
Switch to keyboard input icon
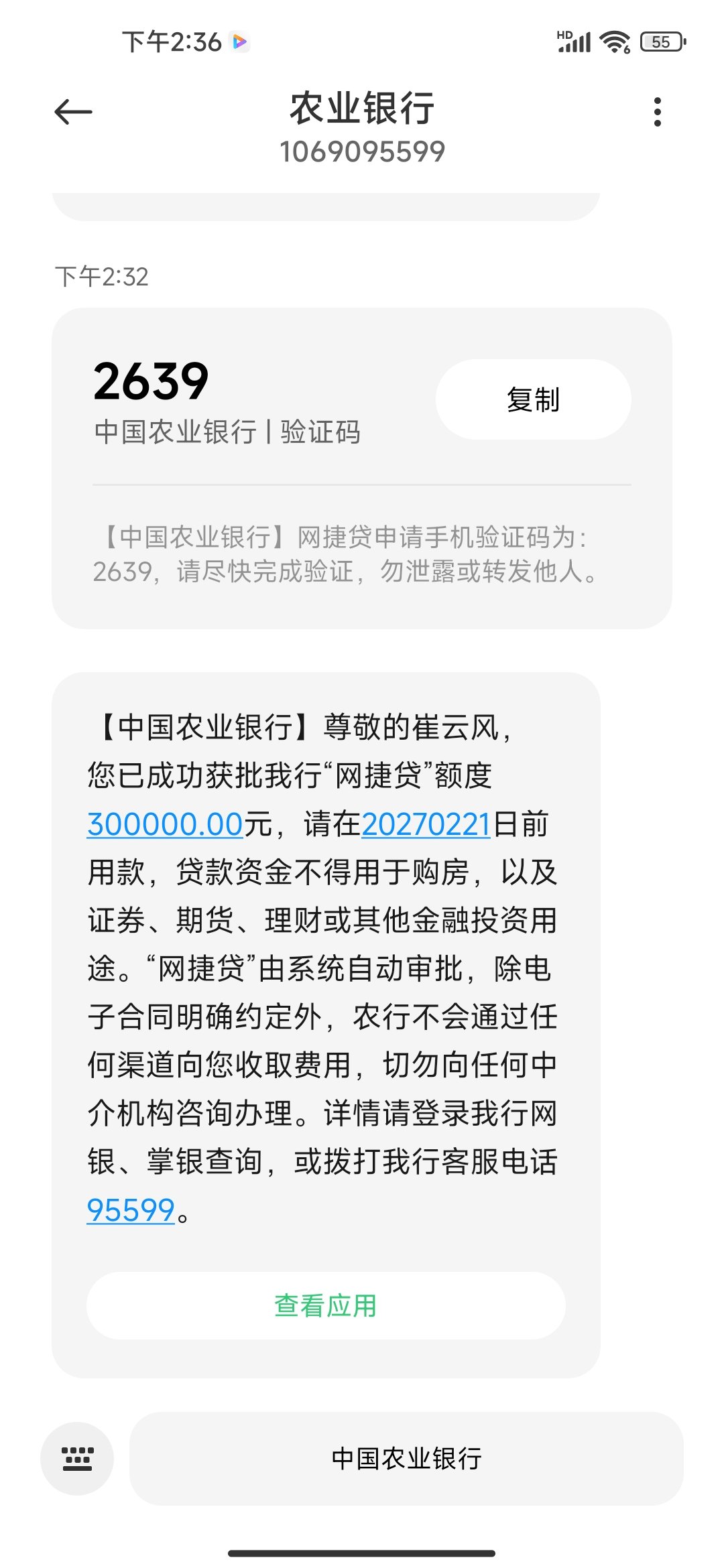tap(77, 1458)
